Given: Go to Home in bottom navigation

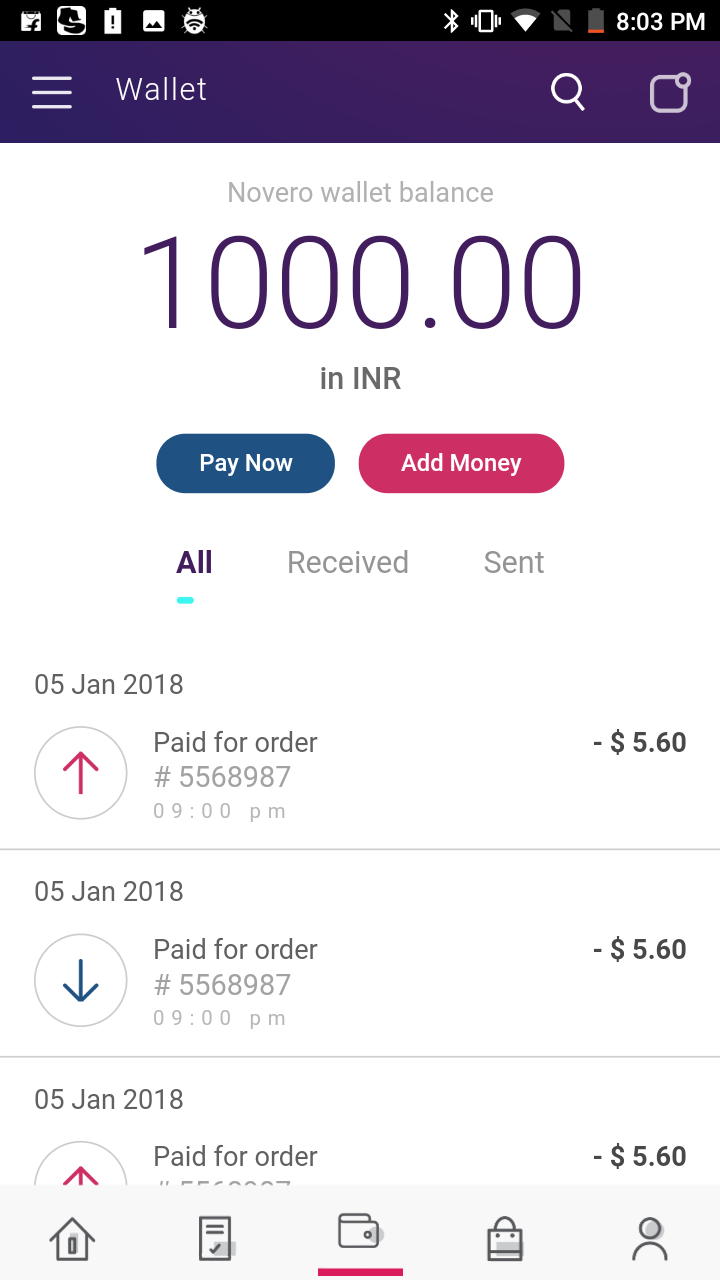Looking at the screenshot, I should click(x=72, y=1238).
